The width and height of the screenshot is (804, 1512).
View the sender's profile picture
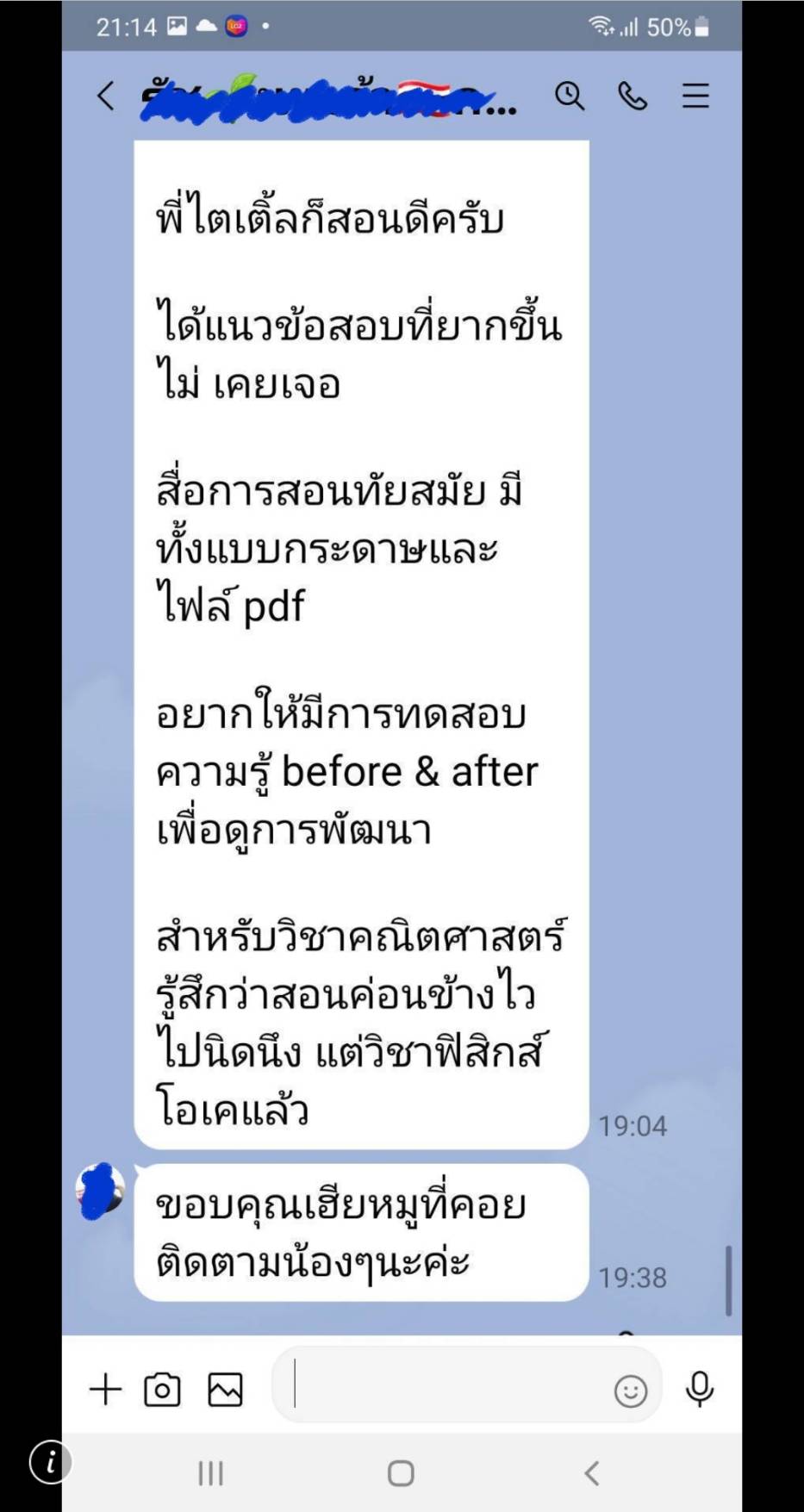pos(101,1191)
